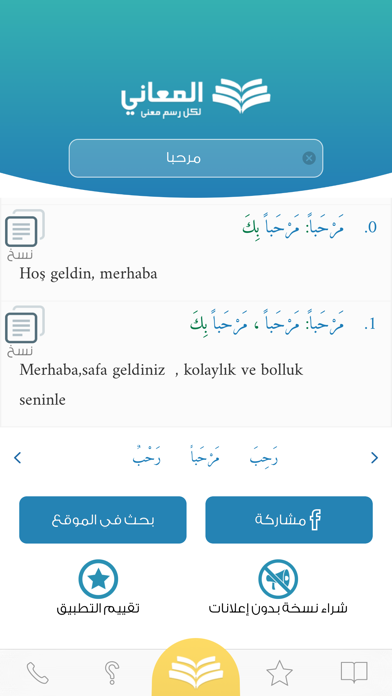Open the favorites star tab
Screen dimensions: 392x696
click(x=279, y=673)
